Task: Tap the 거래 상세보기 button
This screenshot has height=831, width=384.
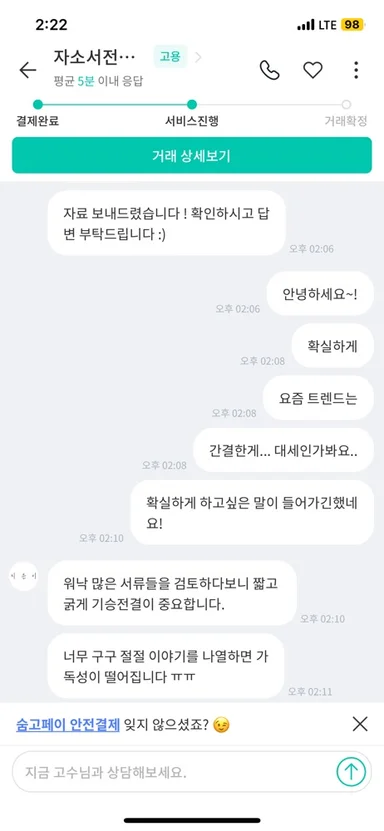Action: (x=192, y=155)
